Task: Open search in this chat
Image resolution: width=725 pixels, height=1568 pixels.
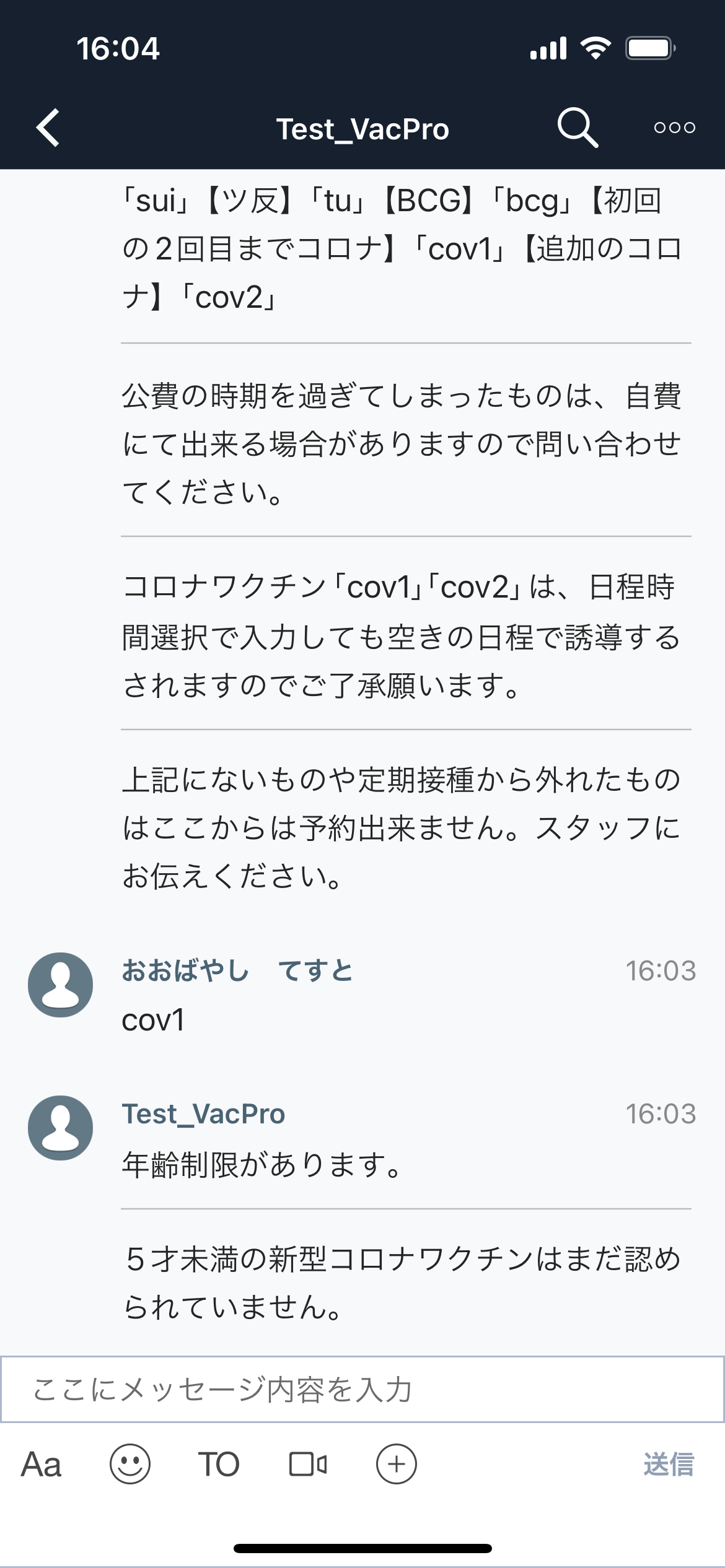Action: (x=577, y=128)
